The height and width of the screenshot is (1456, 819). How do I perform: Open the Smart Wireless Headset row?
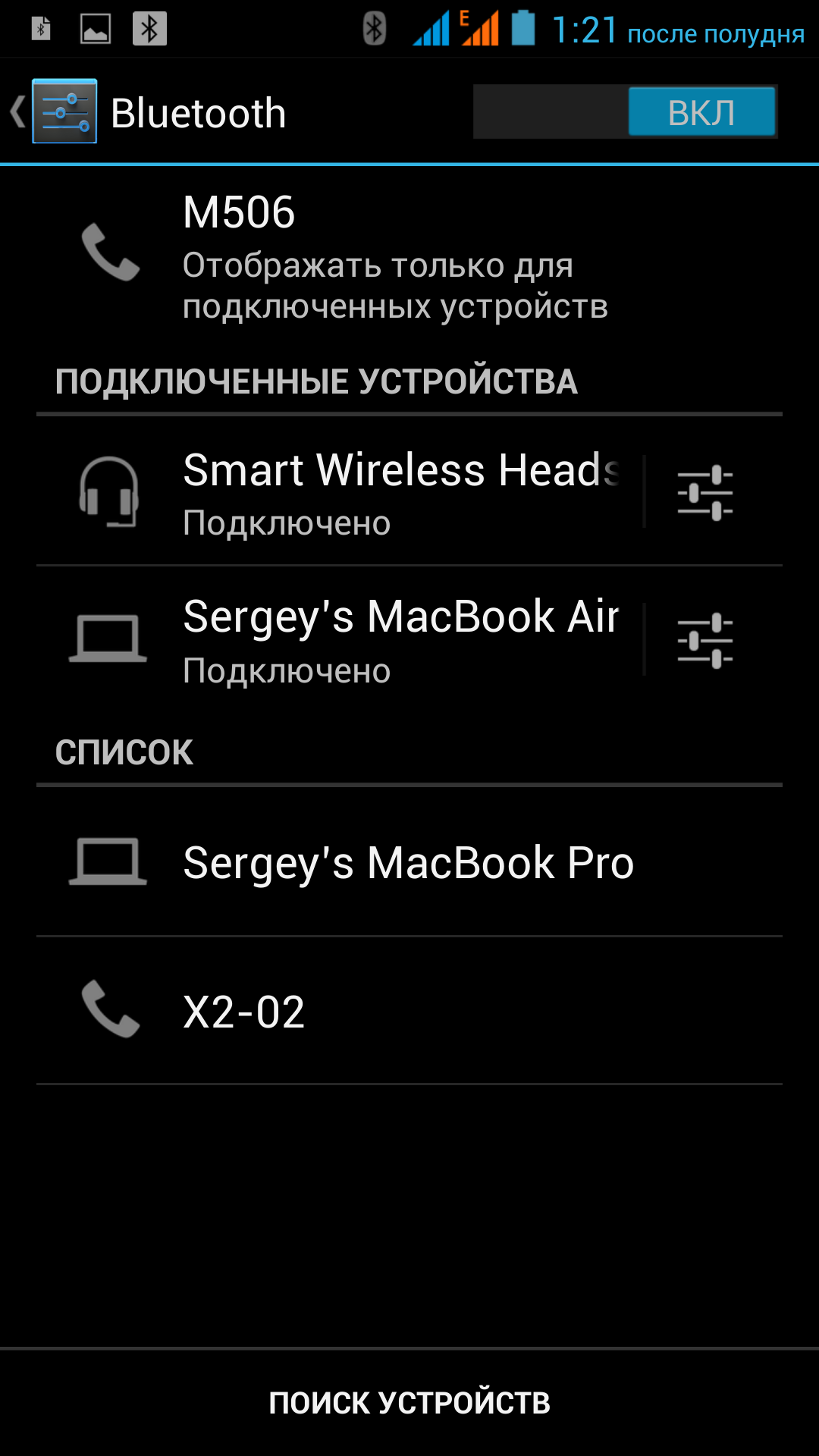tap(341, 491)
